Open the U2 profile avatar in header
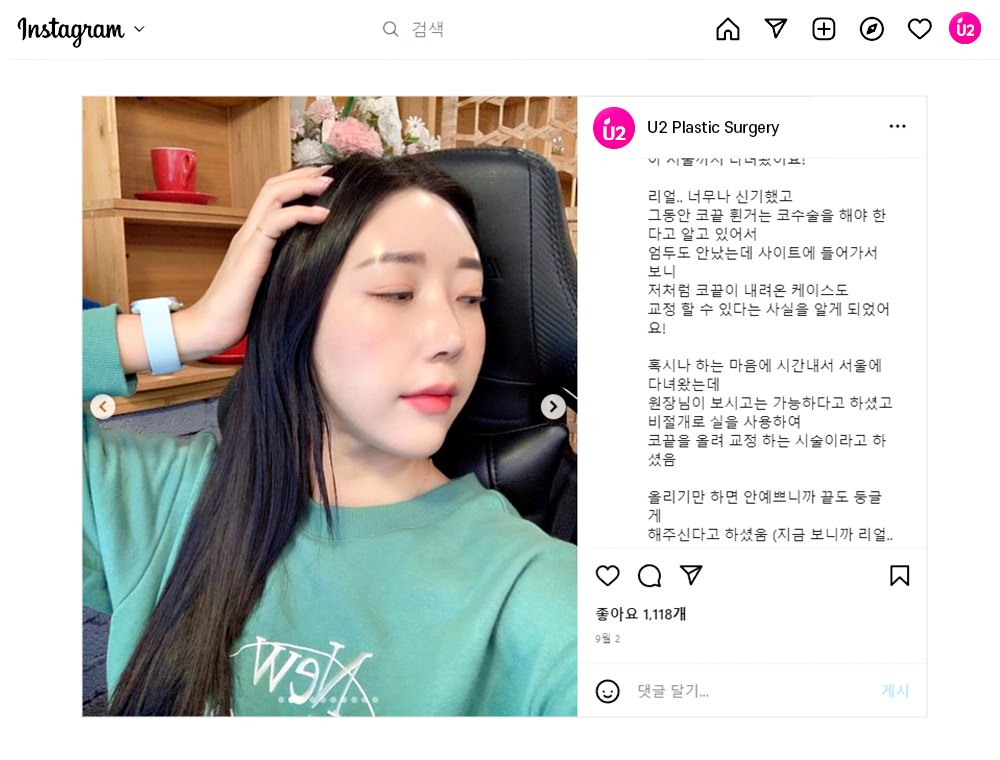Screen dimensions: 1000x760 [965, 29]
